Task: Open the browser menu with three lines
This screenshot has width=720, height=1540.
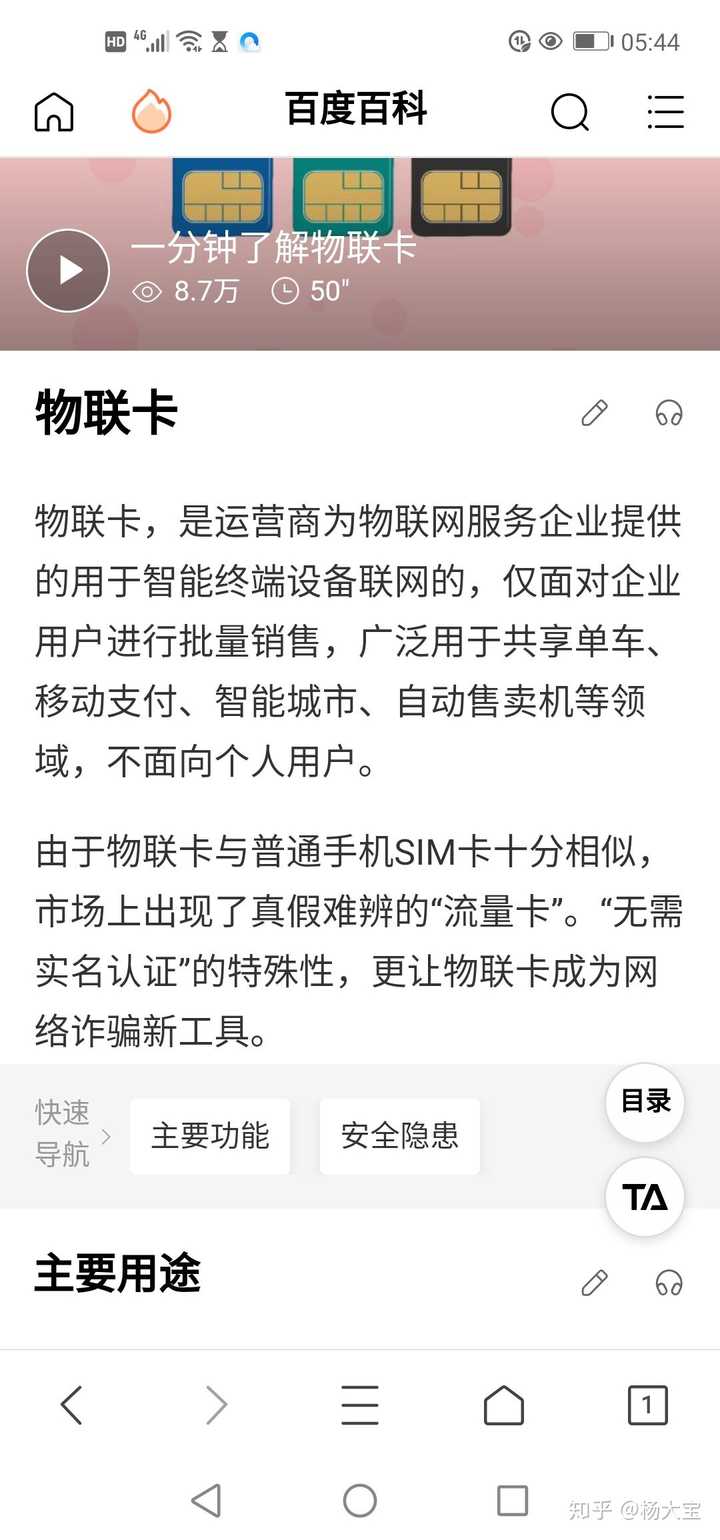Action: [x=359, y=1405]
